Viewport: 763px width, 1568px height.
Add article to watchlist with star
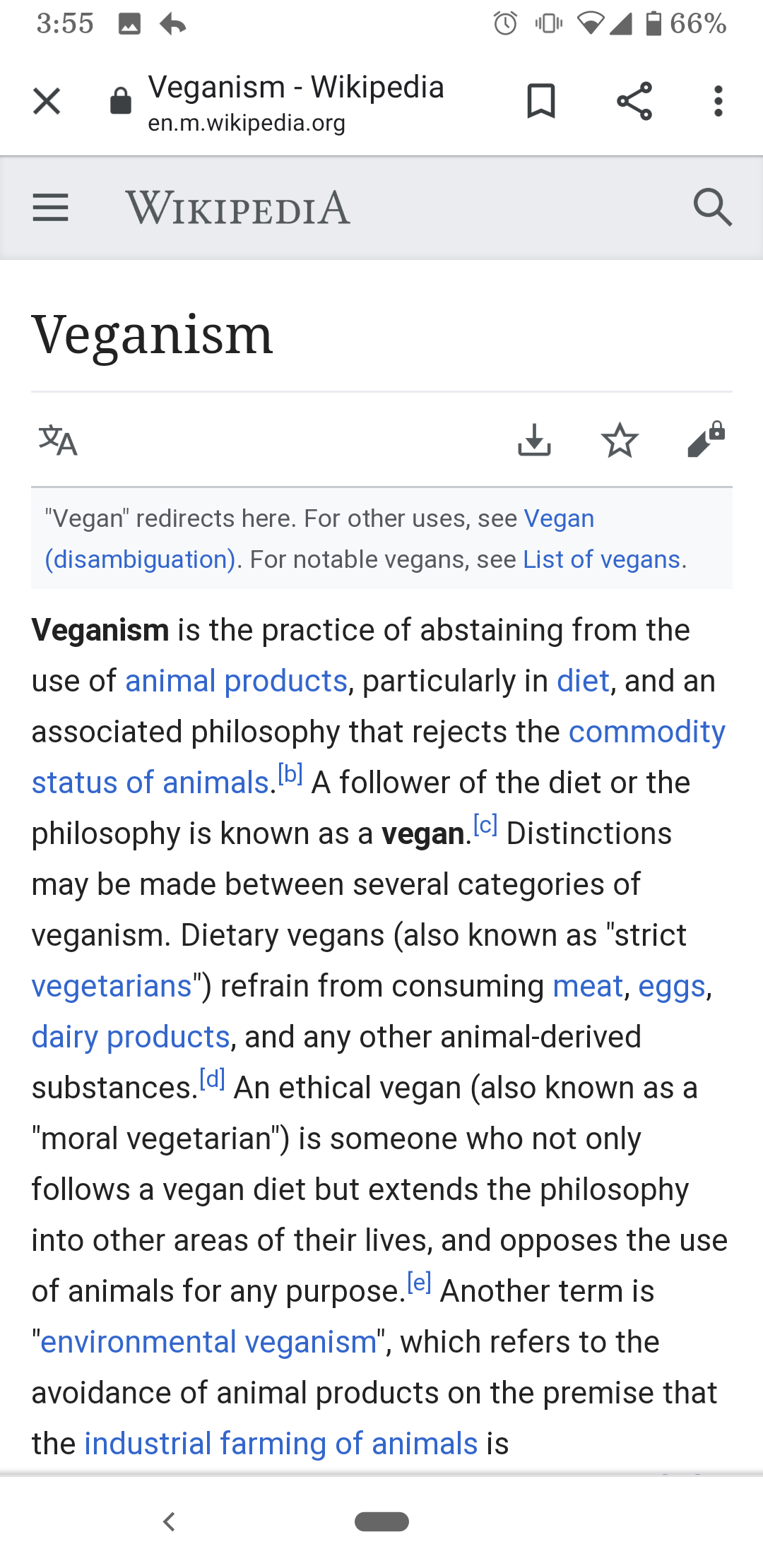click(620, 441)
